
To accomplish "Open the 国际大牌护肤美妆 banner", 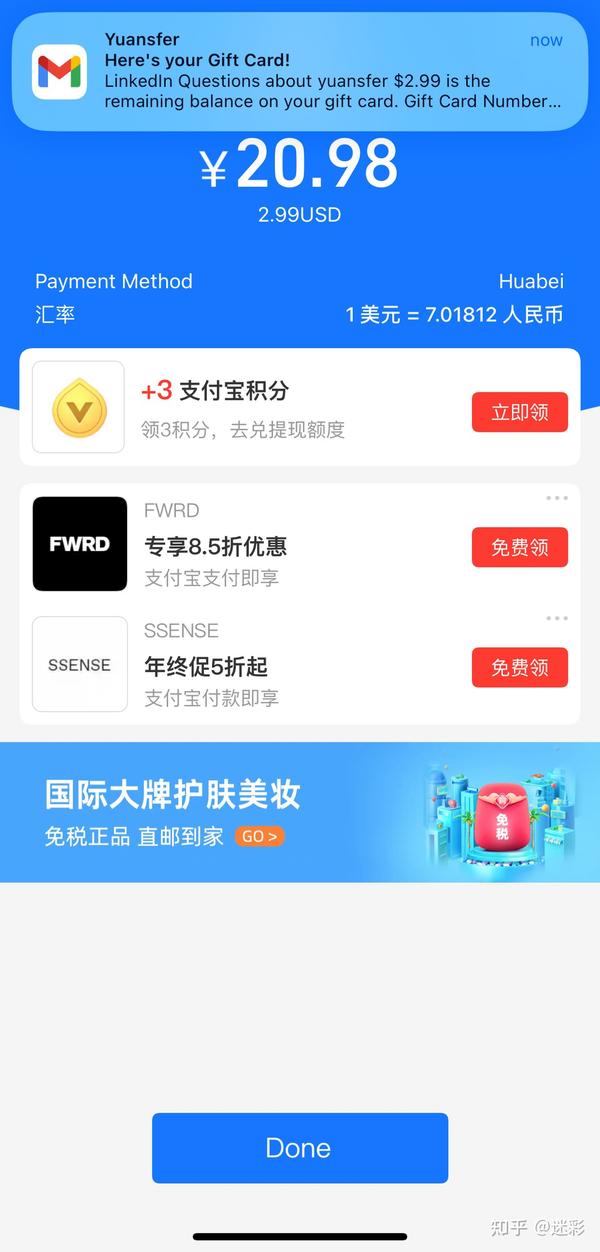I will pos(300,812).
